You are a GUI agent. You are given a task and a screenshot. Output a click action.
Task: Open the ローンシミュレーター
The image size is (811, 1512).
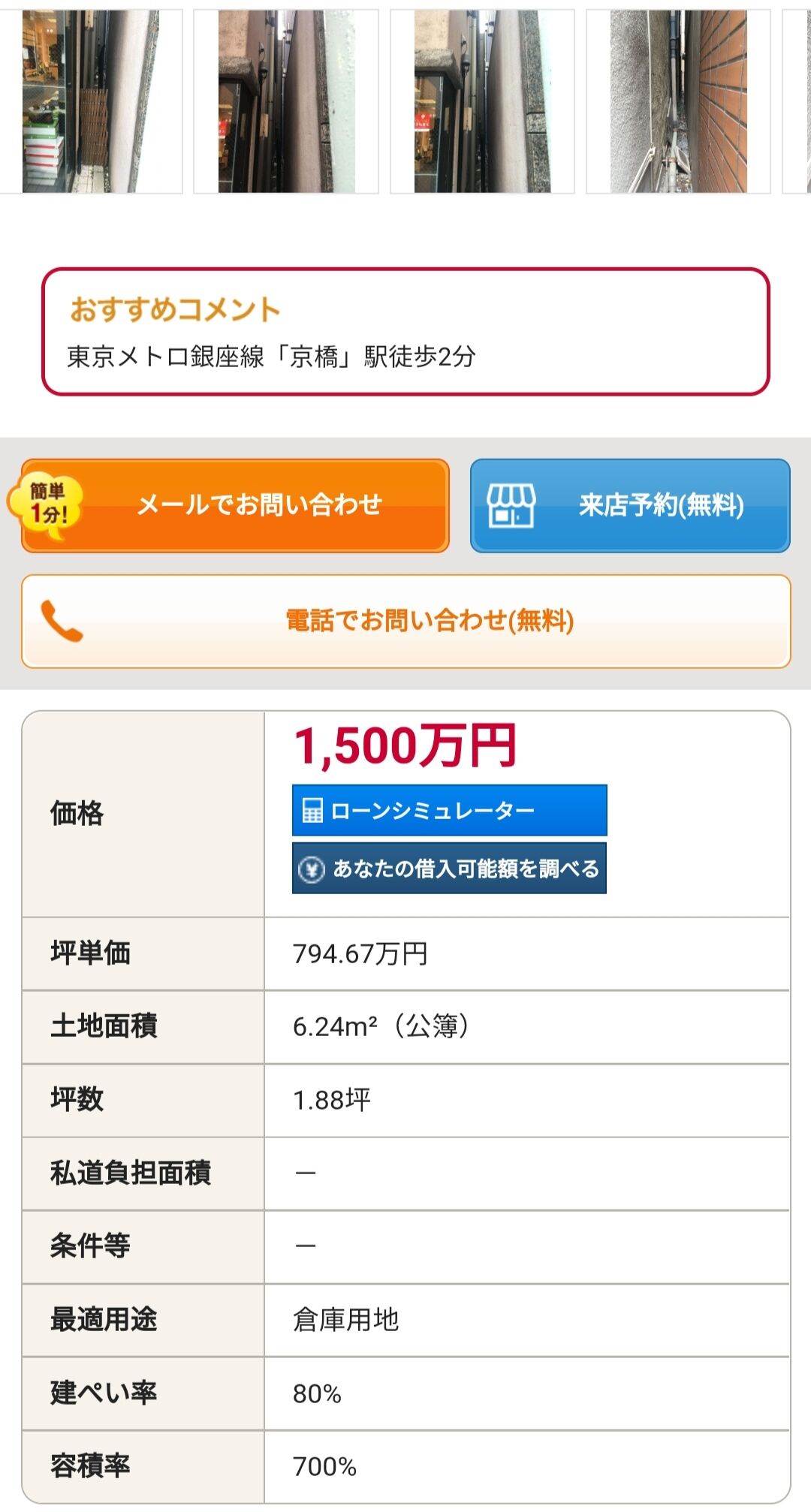(x=449, y=810)
